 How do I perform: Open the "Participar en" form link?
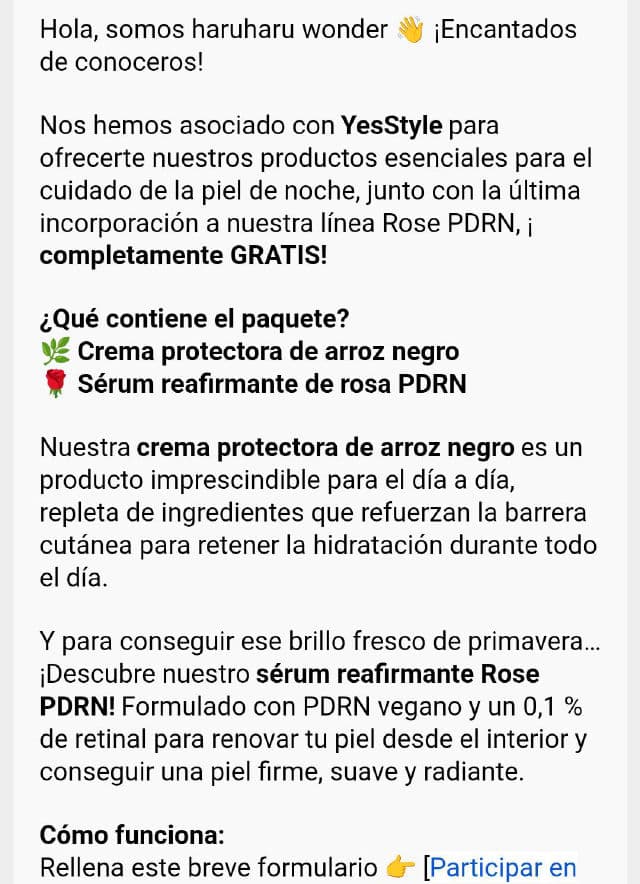504,866
